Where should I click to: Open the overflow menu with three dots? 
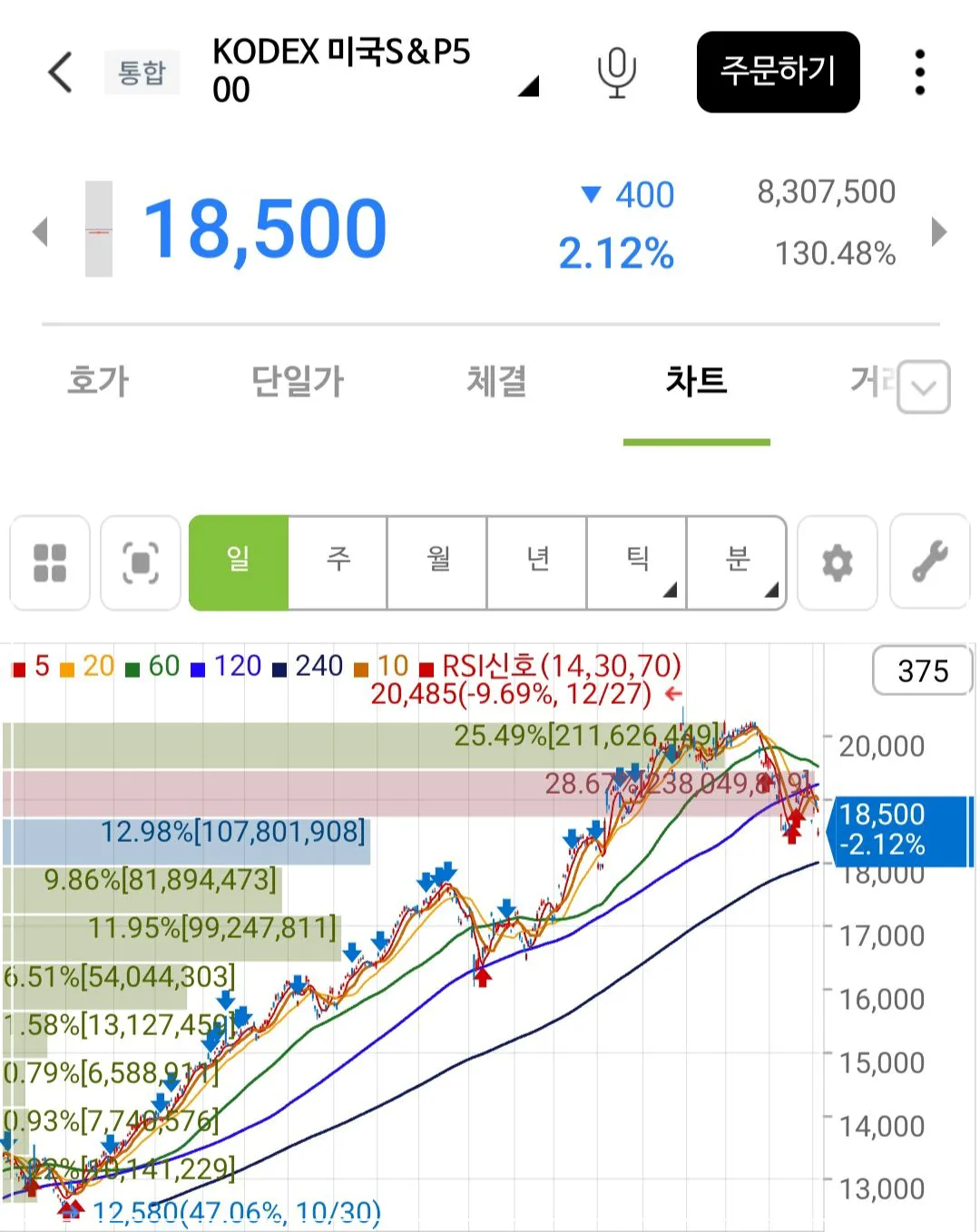[919, 71]
